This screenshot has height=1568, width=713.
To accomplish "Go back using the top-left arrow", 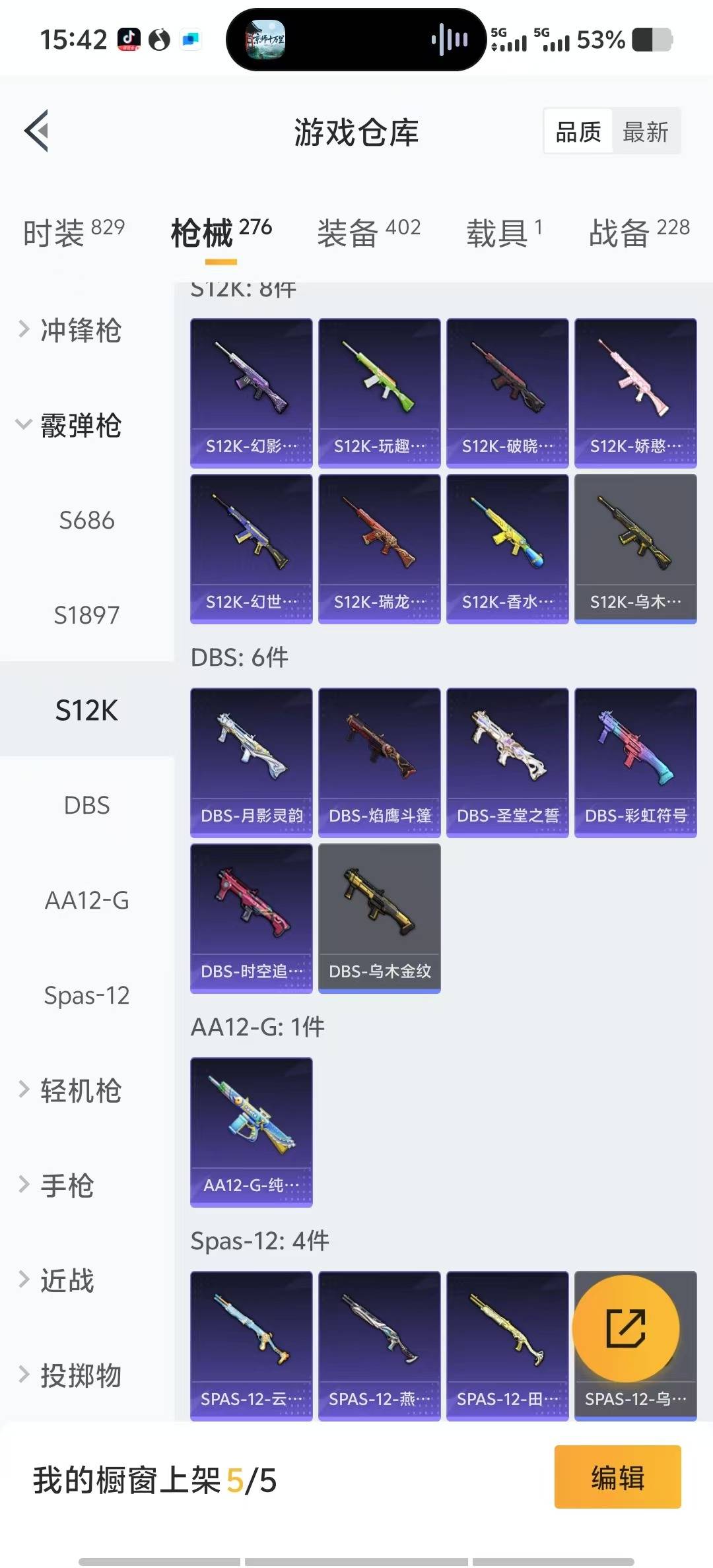I will [x=37, y=131].
